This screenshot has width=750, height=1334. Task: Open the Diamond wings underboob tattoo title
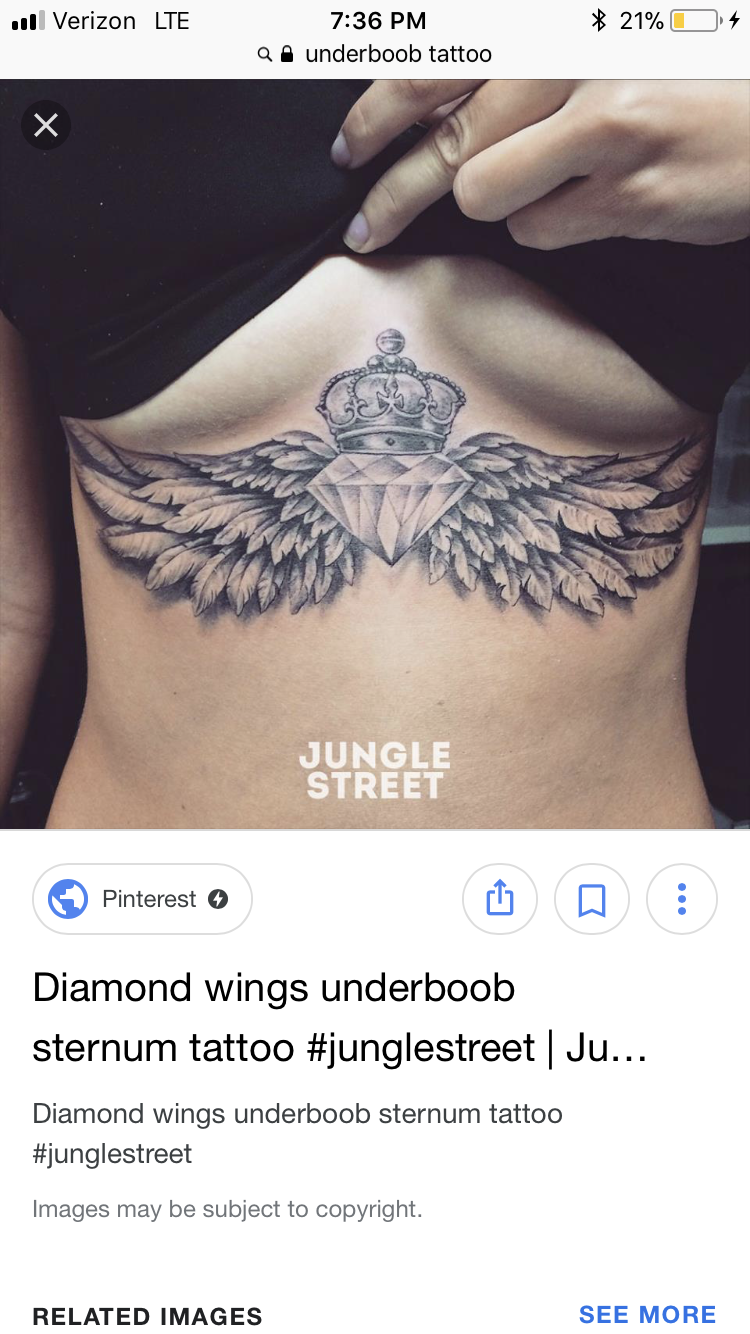tap(340, 1017)
